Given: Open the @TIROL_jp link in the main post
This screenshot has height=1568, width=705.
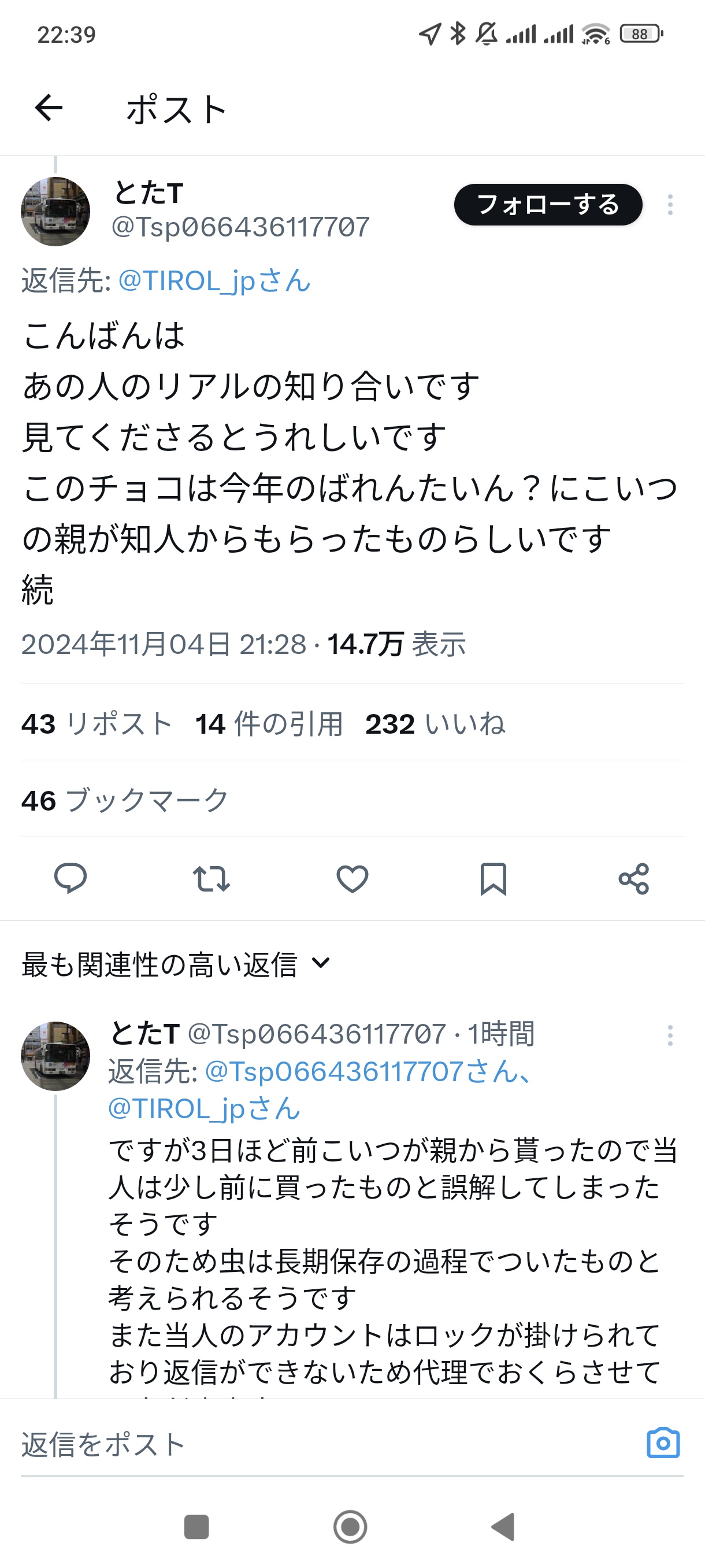Looking at the screenshot, I should pyautogui.click(x=214, y=281).
